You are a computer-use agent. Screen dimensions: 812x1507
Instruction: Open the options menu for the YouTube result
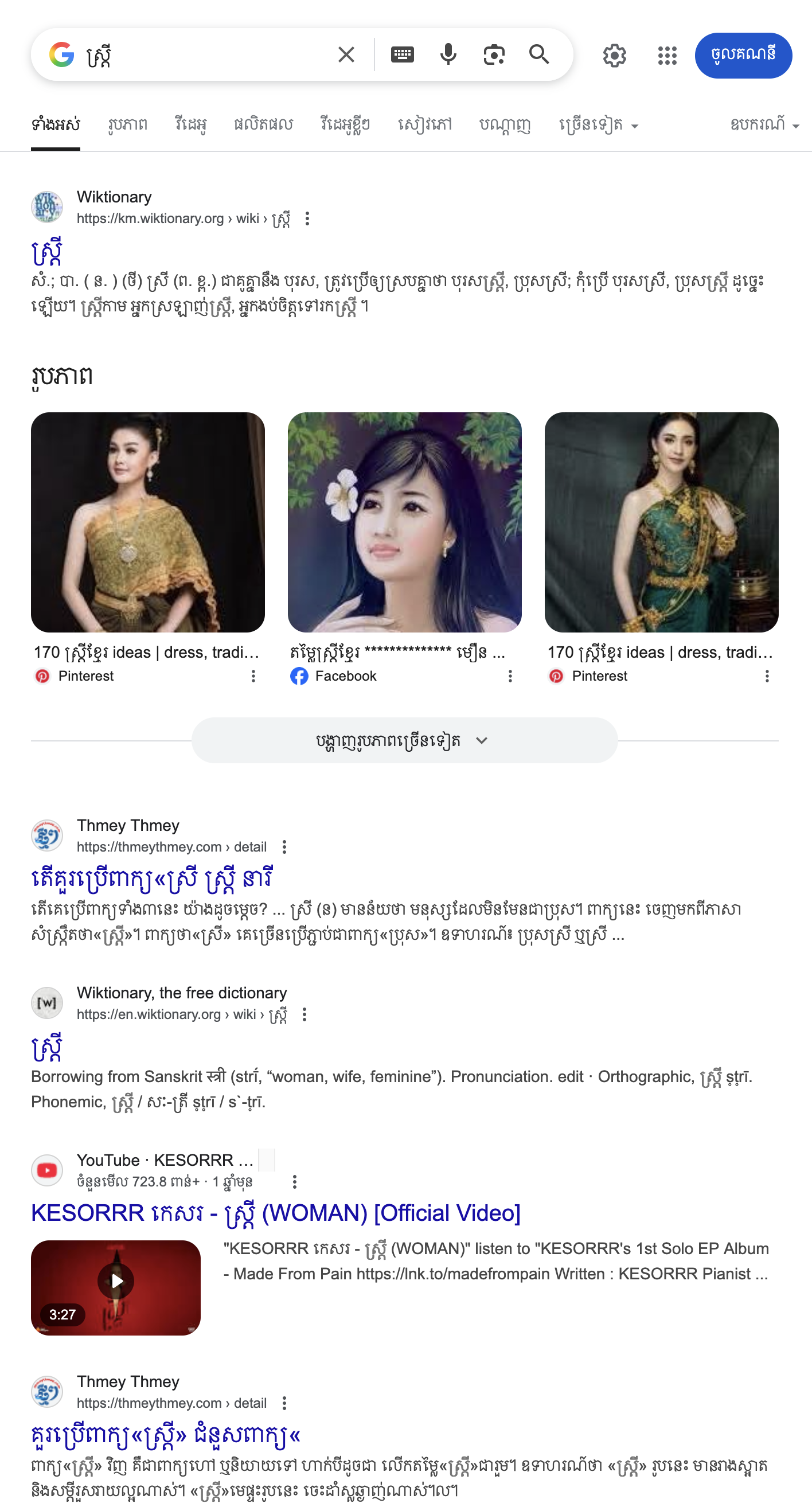click(x=295, y=1181)
